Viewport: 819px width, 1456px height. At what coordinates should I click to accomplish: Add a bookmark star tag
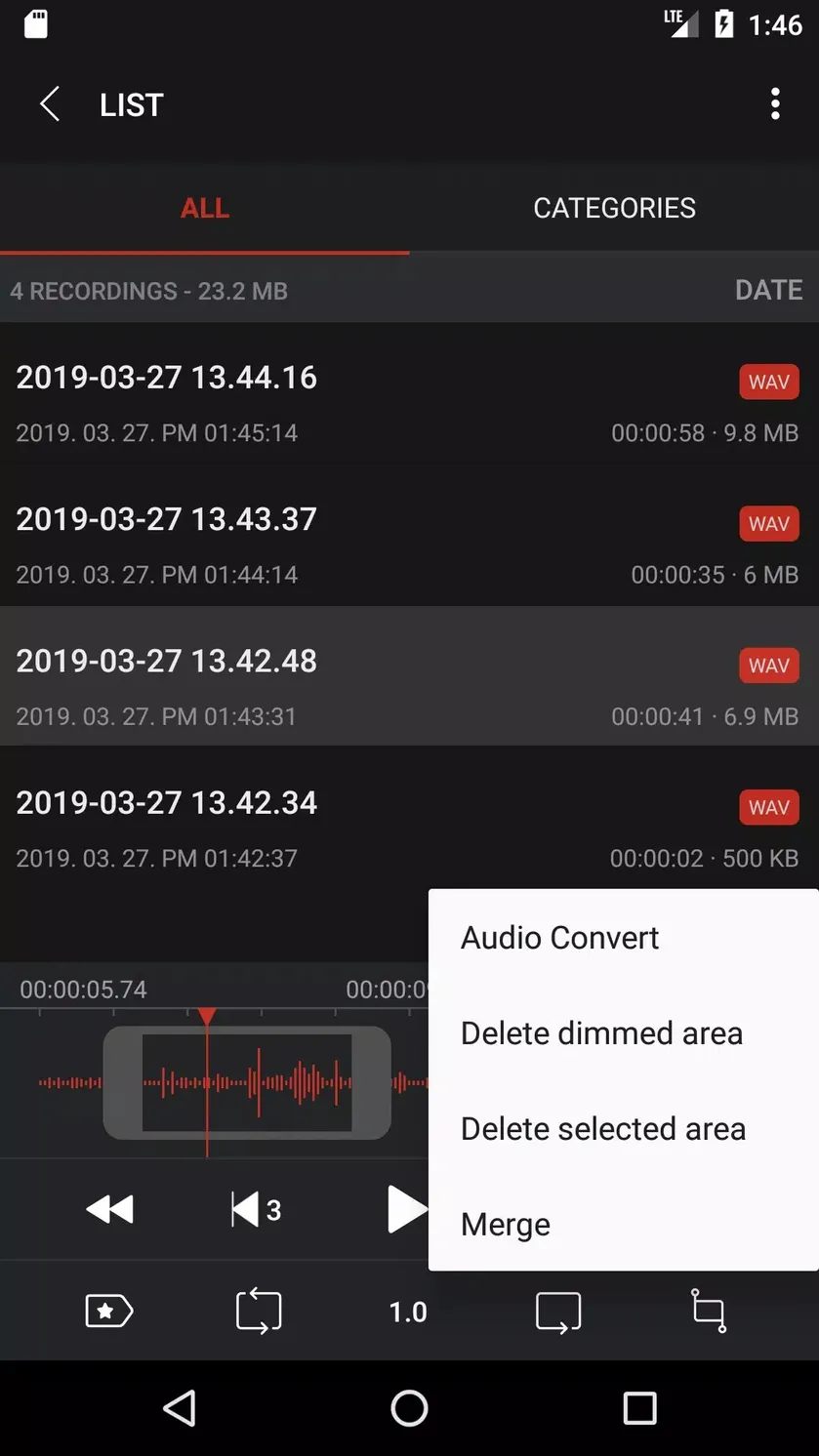(x=109, y=1311)
